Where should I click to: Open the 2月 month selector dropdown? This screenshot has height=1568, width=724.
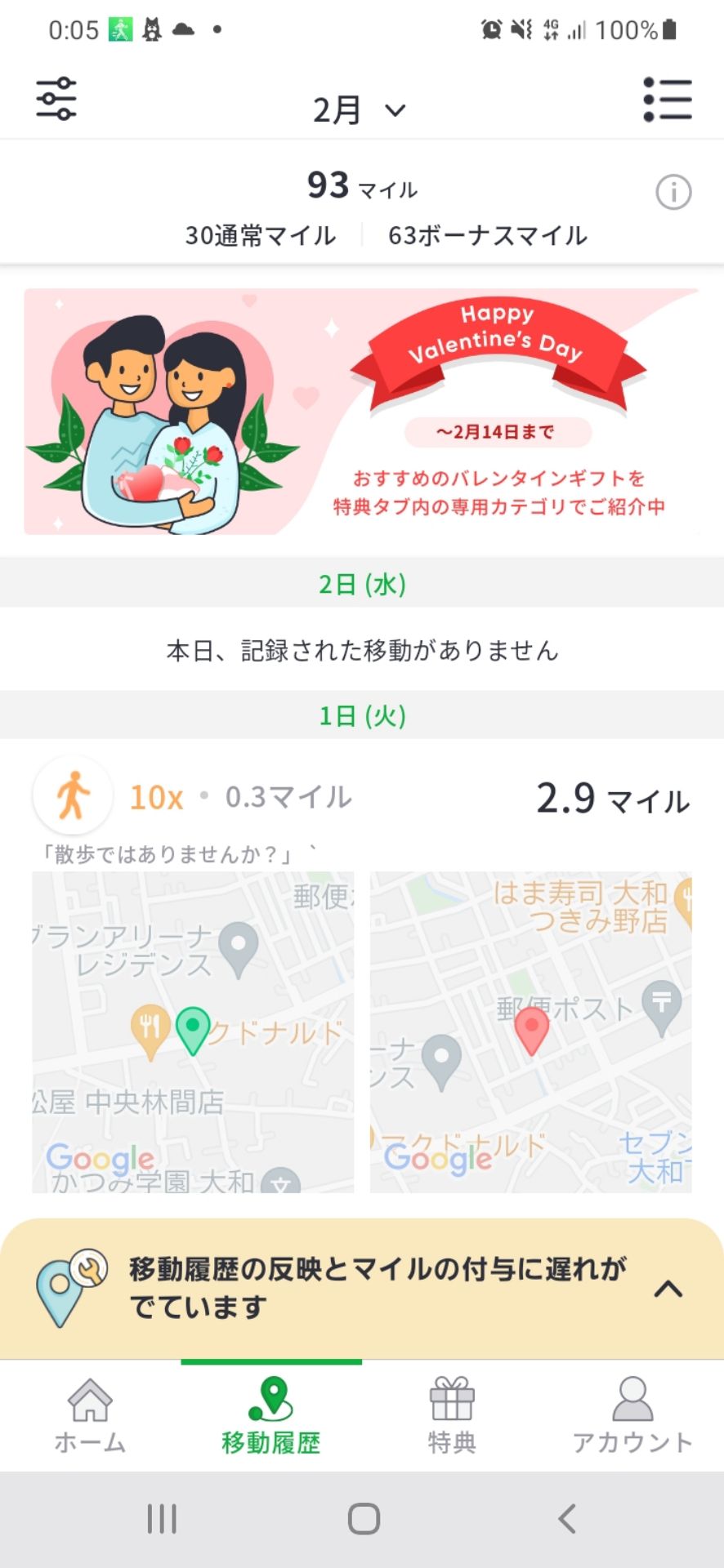tap(357, 108)
